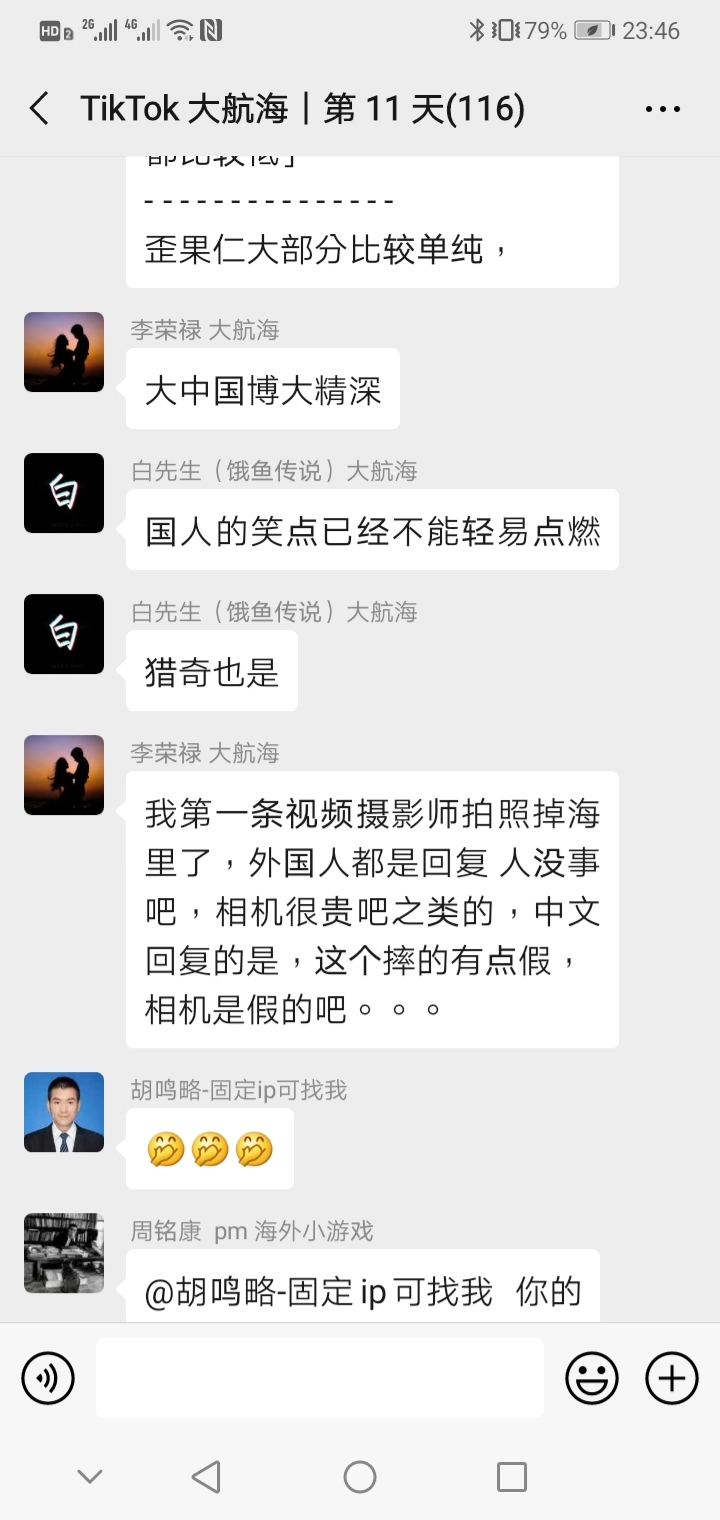The image size is (720, 1520).
Task: Tap 李荣禄's avatar beside 大中国博大精深
Action: (x=64, y=352)
